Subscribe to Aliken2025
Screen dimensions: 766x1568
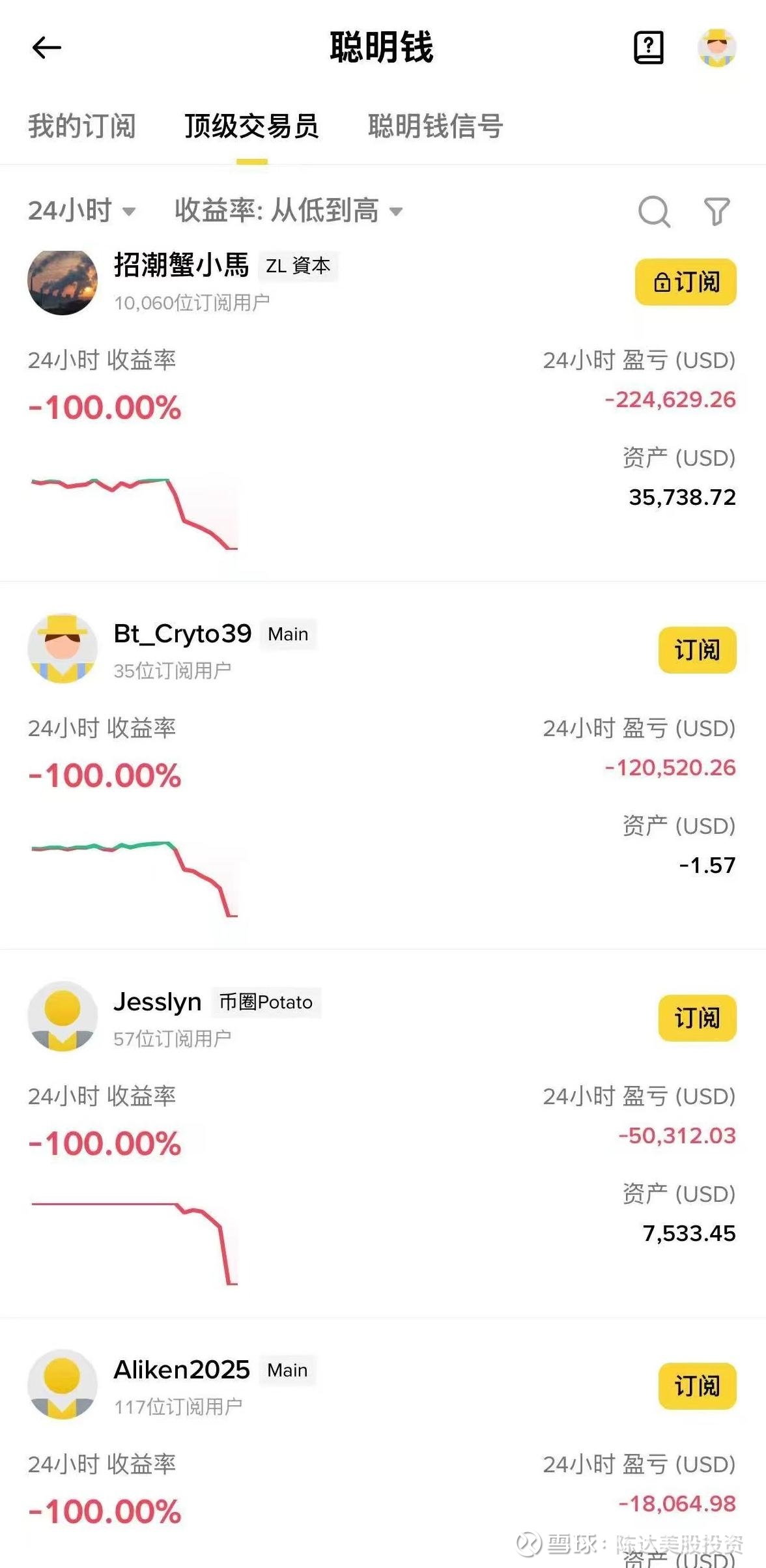pos(697,1386)
